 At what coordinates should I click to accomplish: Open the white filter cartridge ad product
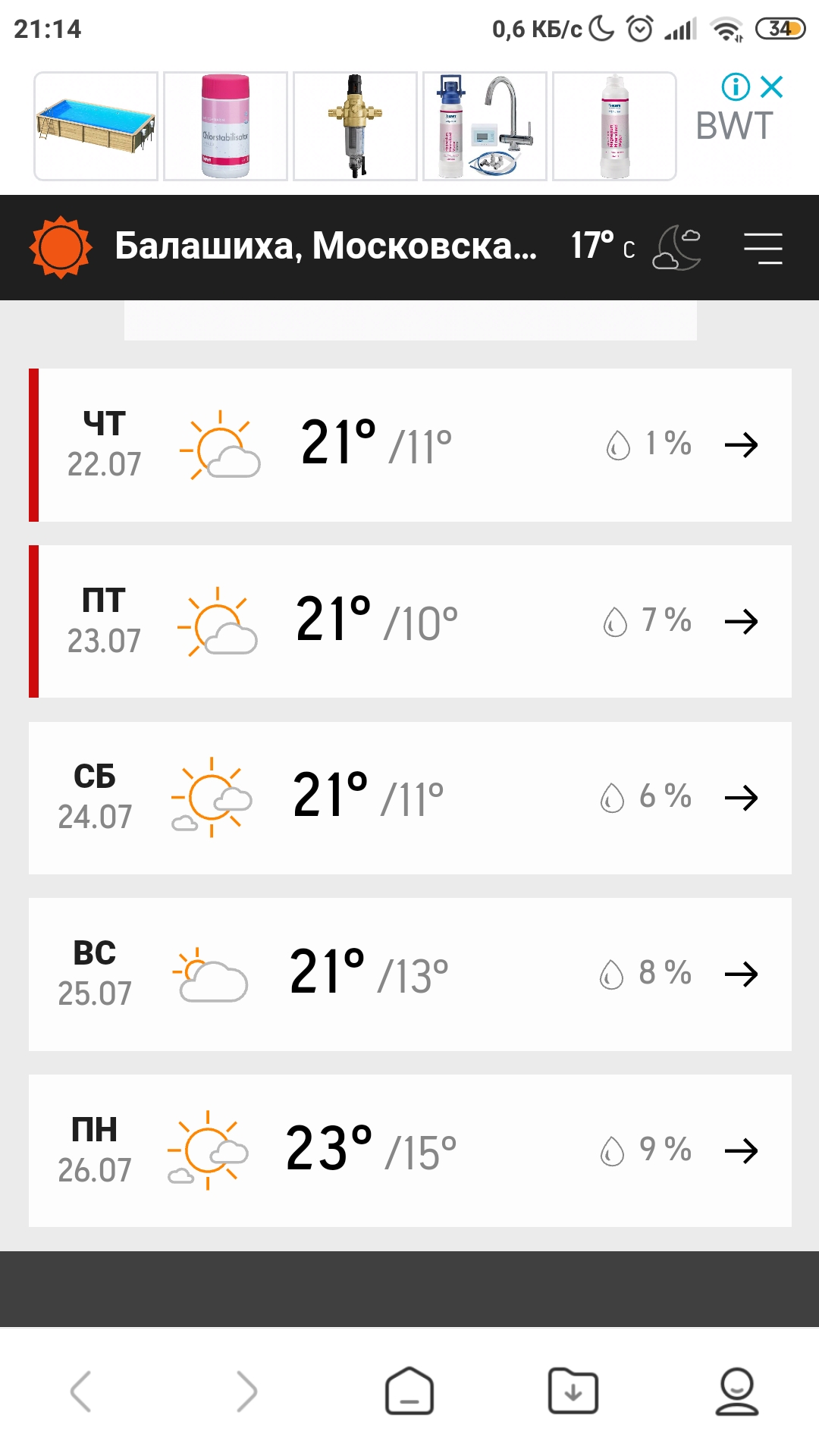614,126
